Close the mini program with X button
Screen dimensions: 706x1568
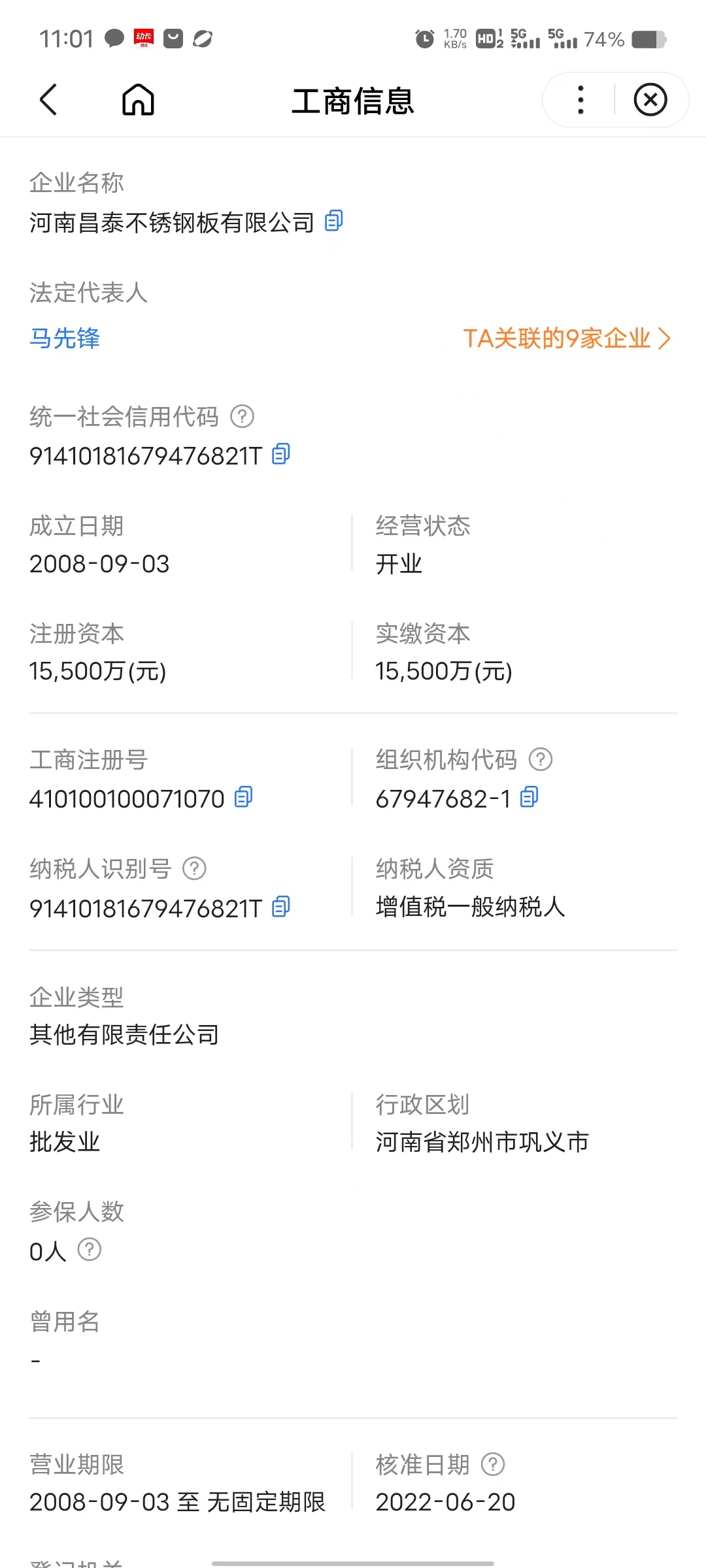[650, 100]
